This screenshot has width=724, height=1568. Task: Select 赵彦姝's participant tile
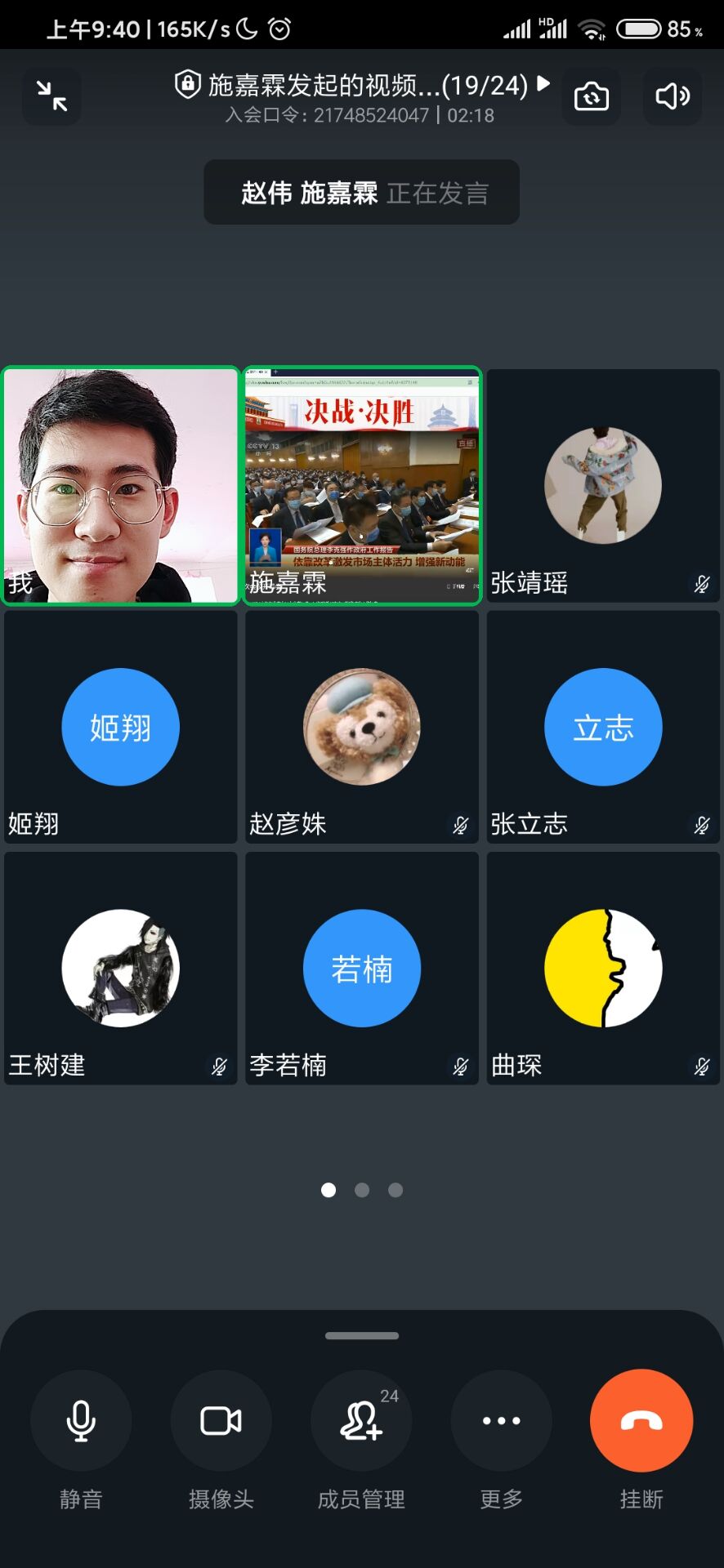pos(362,727)
